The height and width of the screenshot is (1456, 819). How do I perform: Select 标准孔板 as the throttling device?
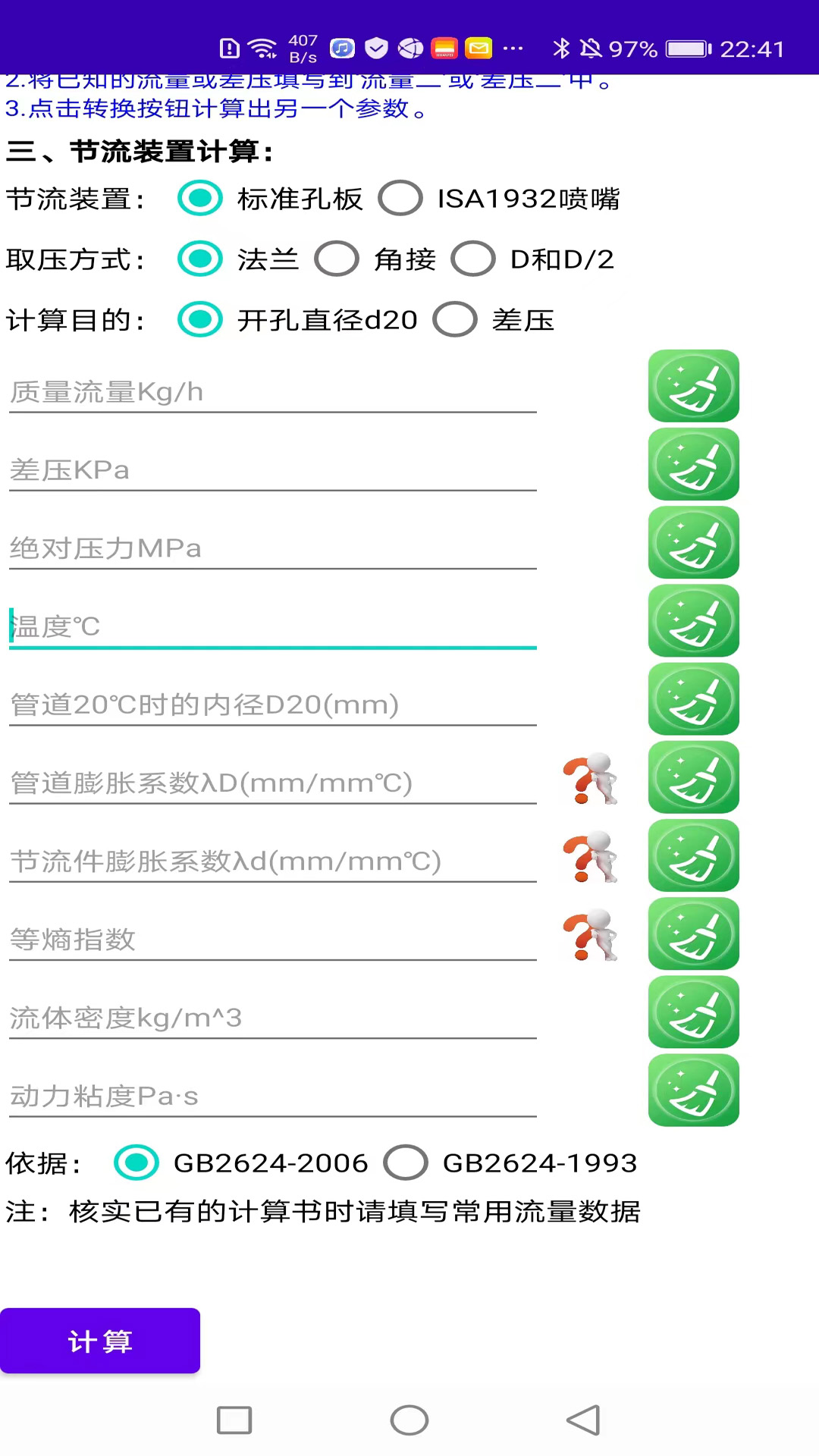point(270,199)
